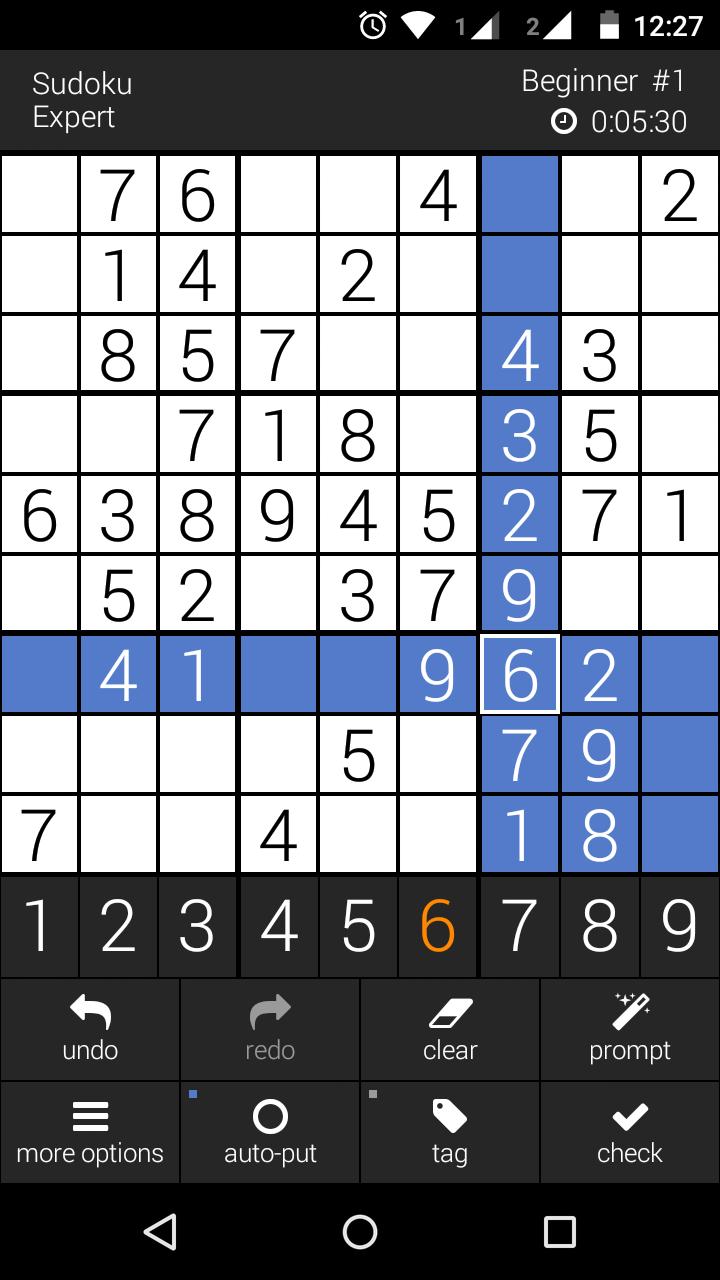Deselect the active number 6

(x=438, y=926)
